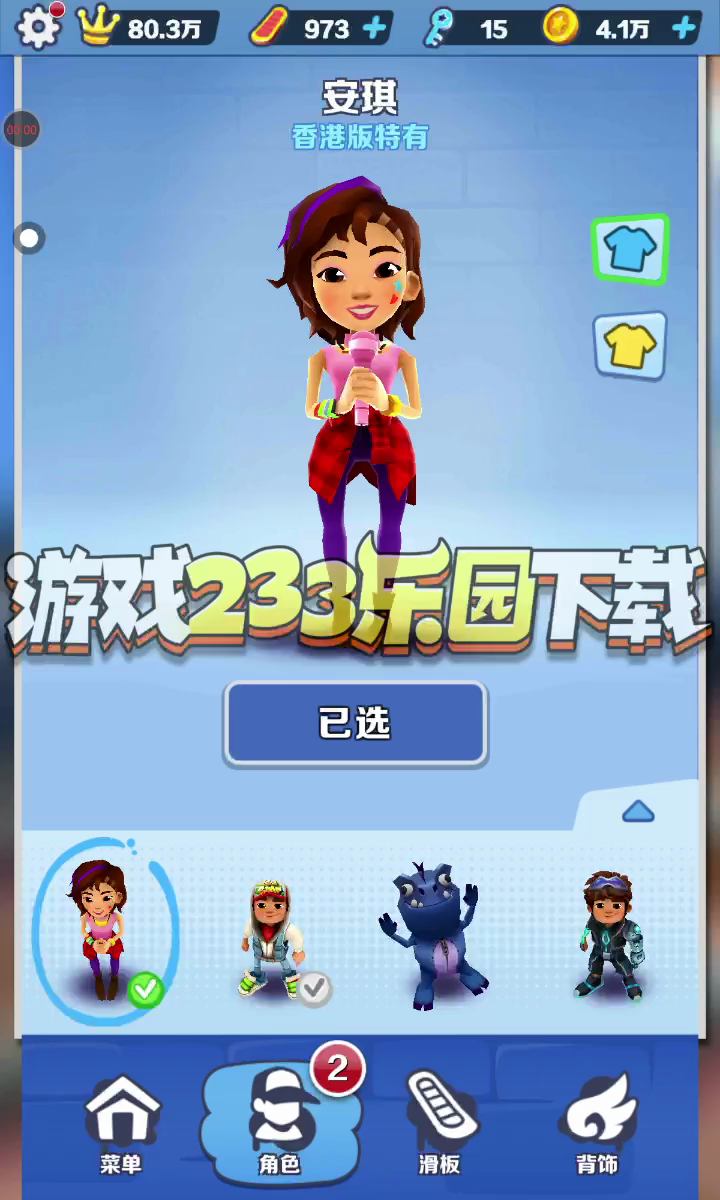Screen dimensions: 720x1200
Task: Choose the character in the black suit
Action: tap(608, 935)
